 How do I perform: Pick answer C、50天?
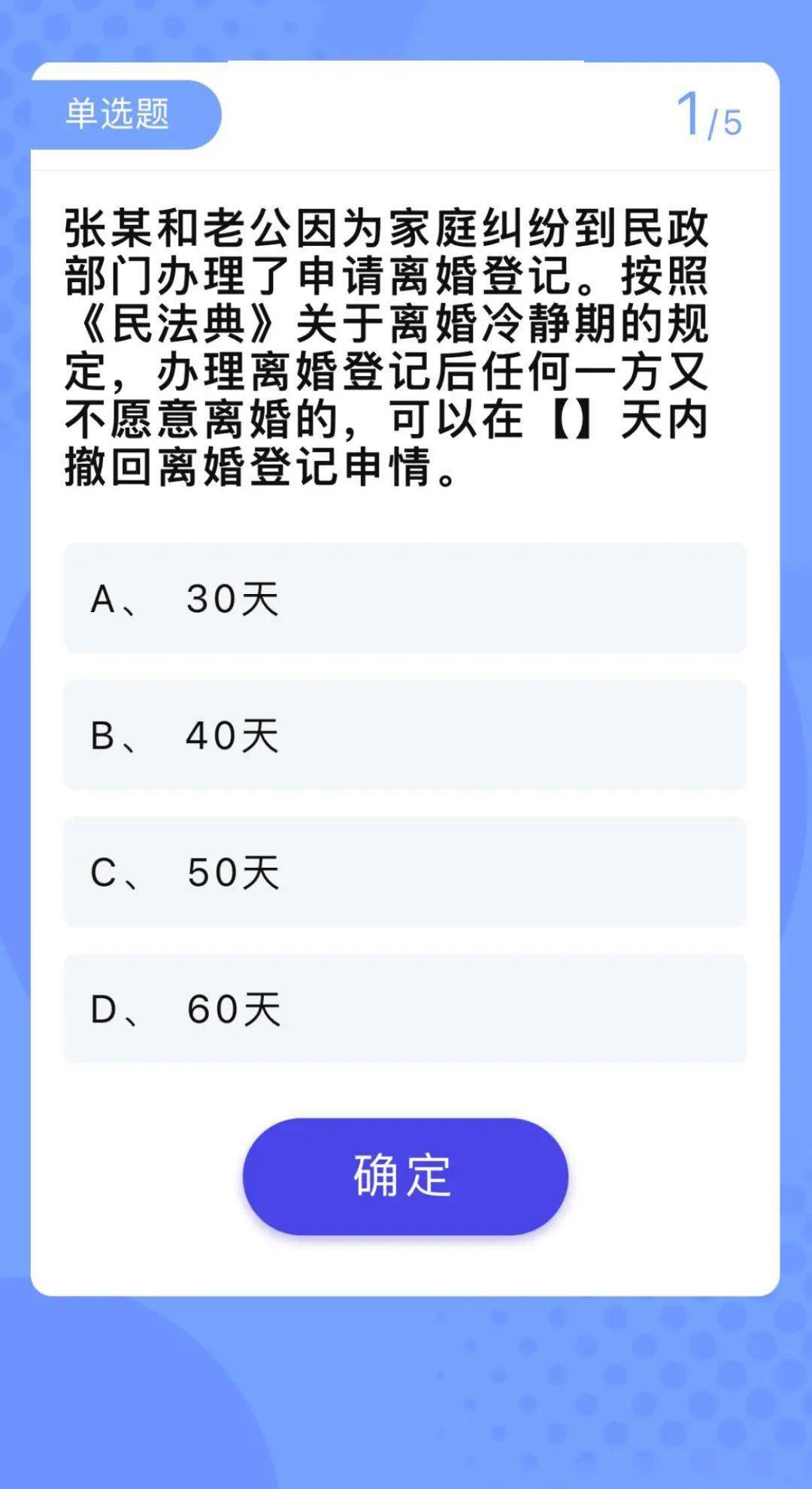coord(404,872)
